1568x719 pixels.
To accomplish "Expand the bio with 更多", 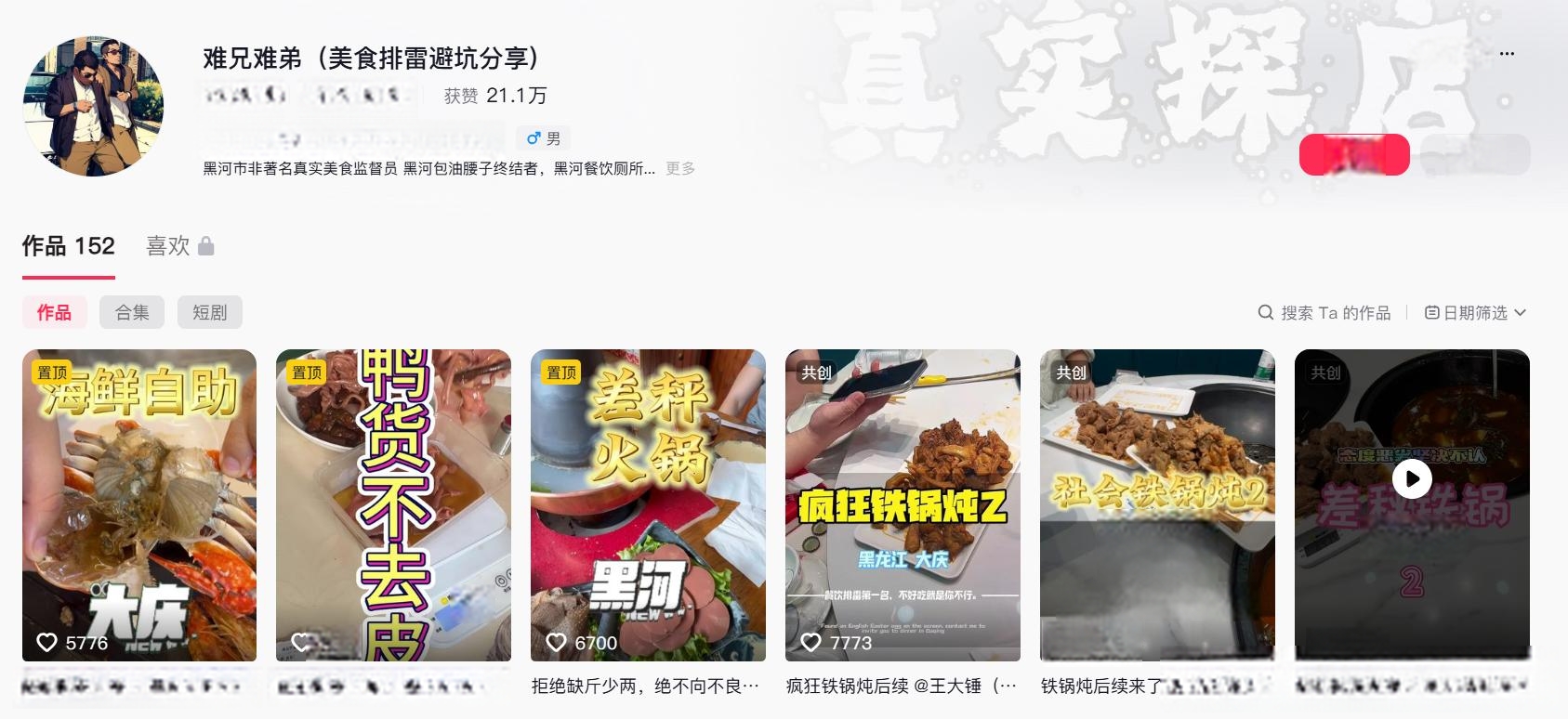I will coord(680,168).
